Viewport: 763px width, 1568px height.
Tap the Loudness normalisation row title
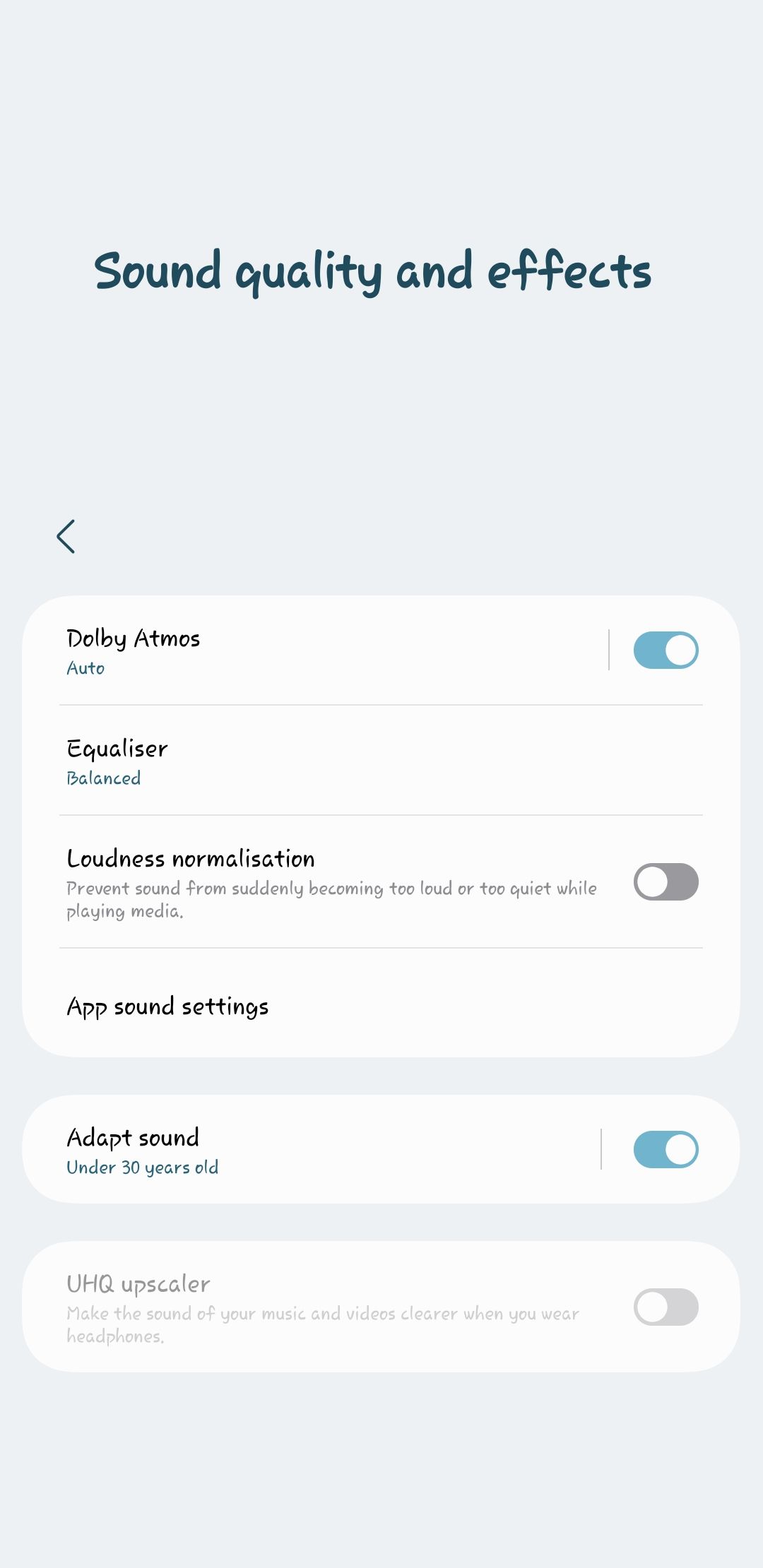click(191, 857)
